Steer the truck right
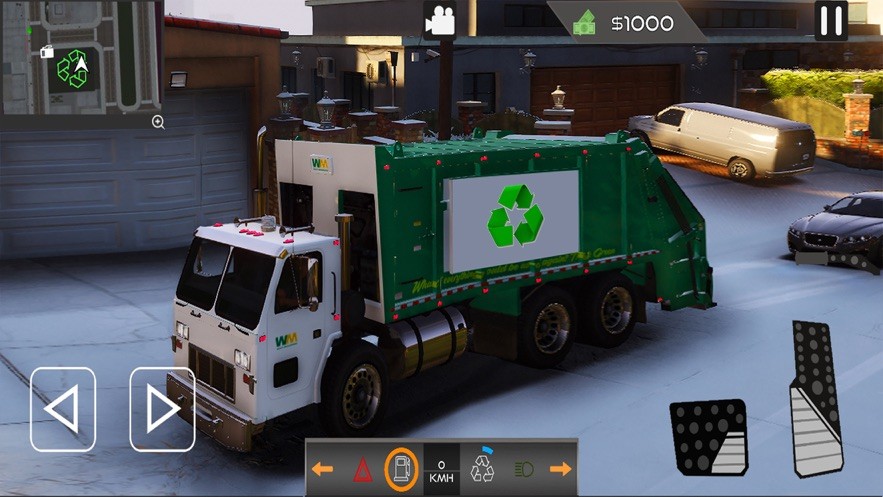The width and height of the screenshot is (883, 497). pyautogui.click(x=161, y=410)
